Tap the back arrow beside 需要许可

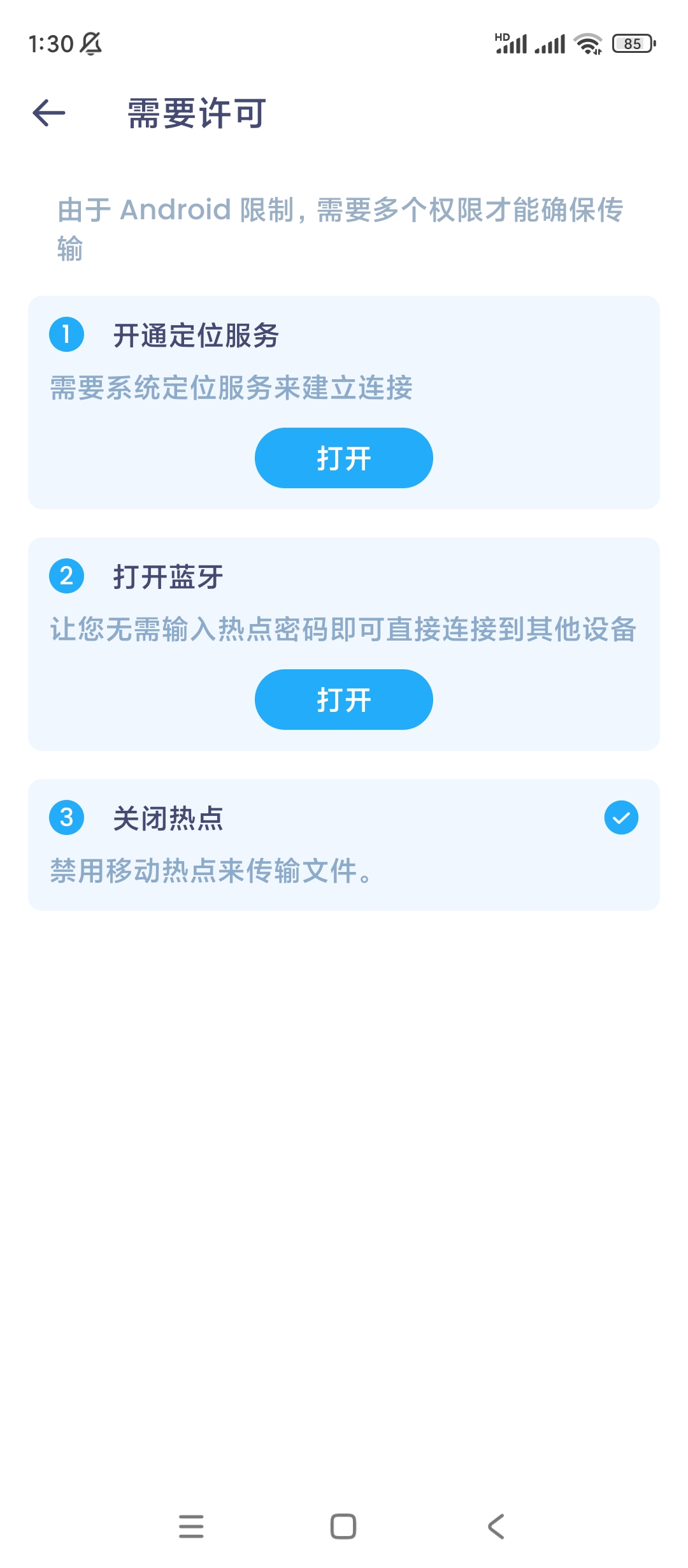(48, 113)
